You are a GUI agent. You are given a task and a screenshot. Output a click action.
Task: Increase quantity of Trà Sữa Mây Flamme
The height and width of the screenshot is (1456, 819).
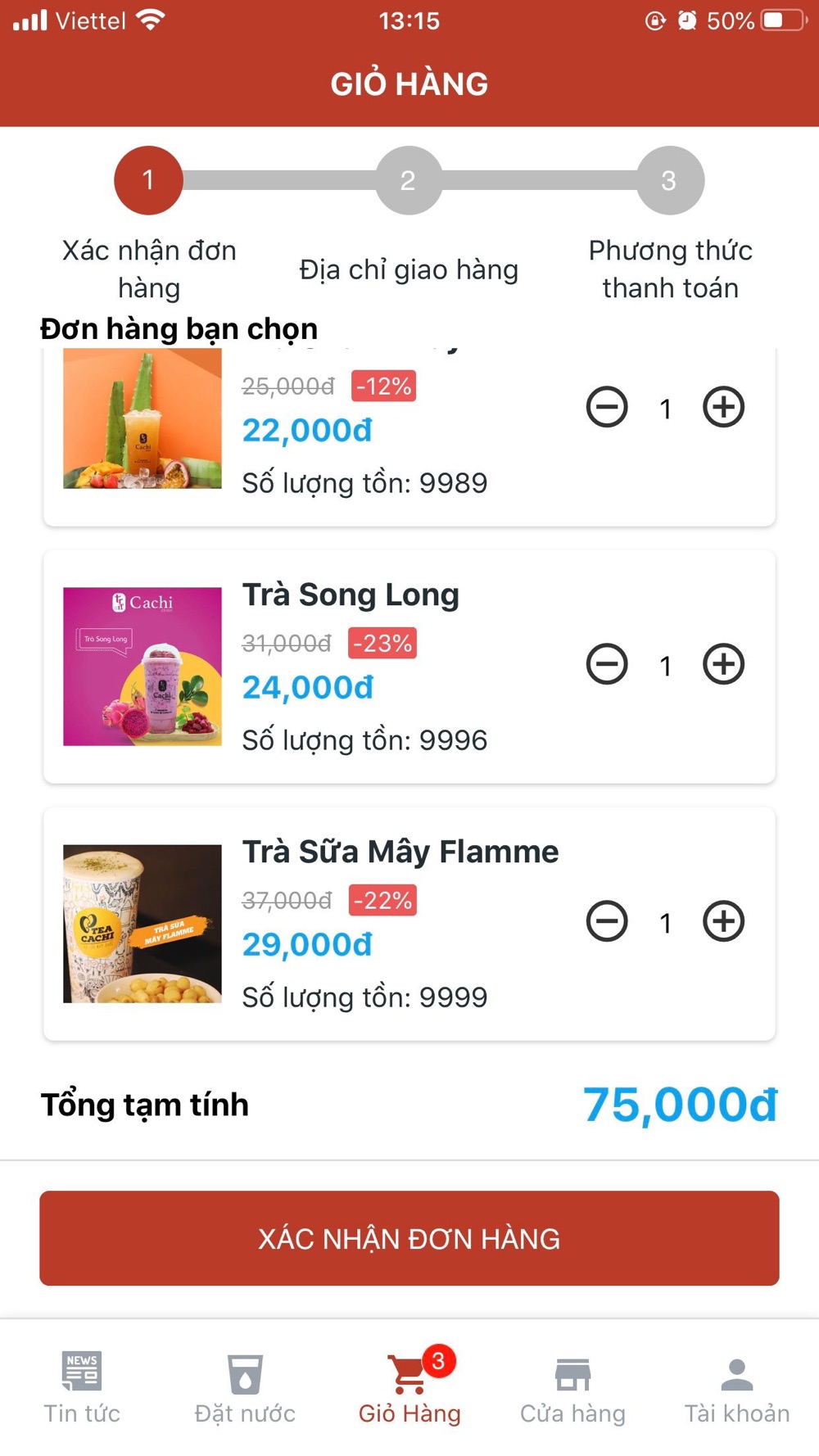(723, 921)
